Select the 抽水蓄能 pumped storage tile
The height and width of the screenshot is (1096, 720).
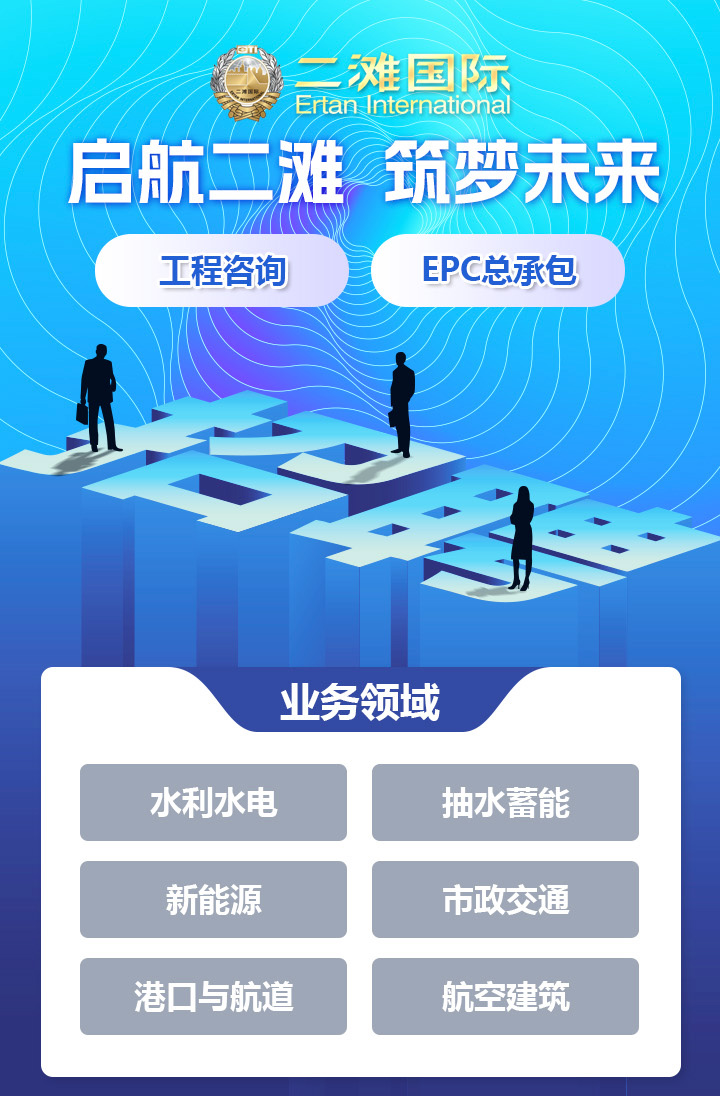tap(505, 804)
